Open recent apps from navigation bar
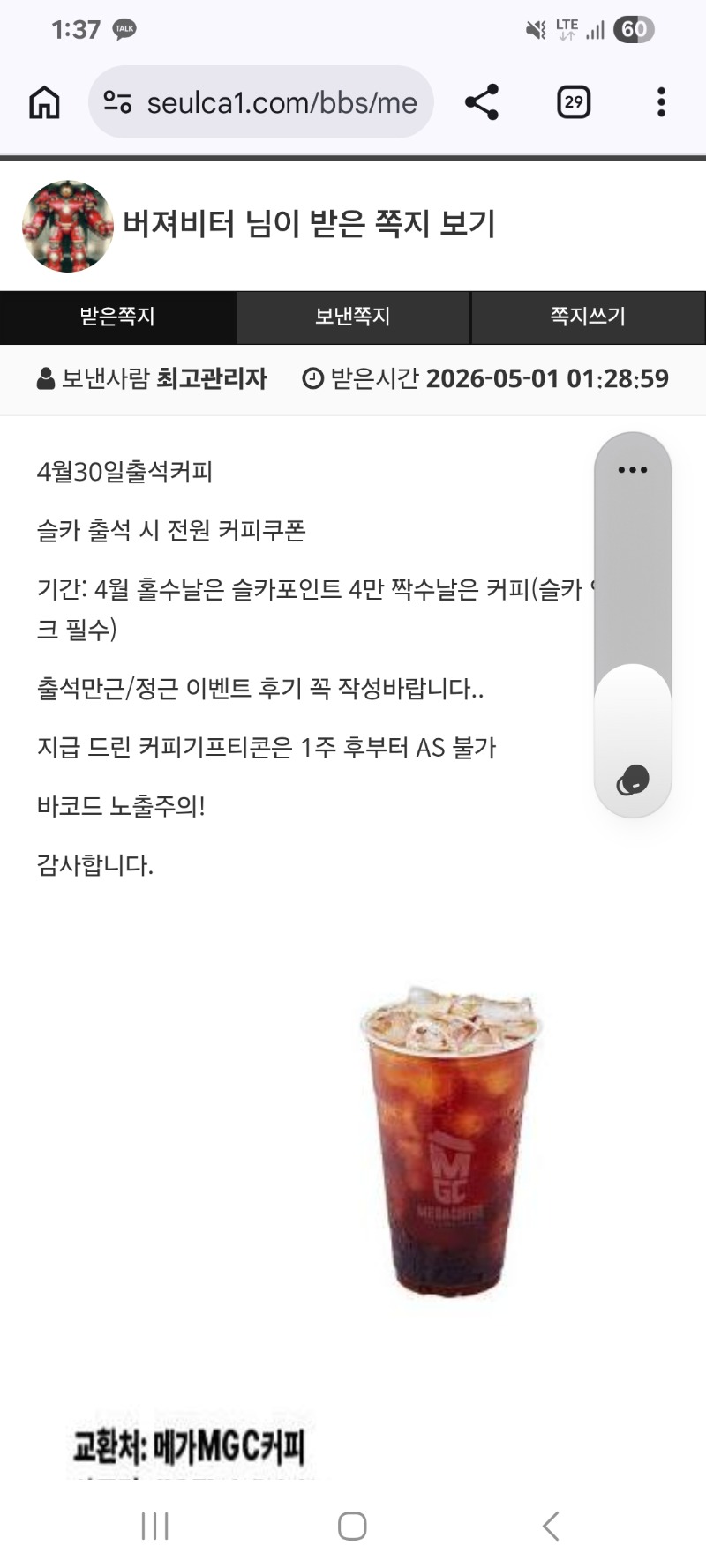Viewport: 706px width, 1568px height. tap(155, 1526)
